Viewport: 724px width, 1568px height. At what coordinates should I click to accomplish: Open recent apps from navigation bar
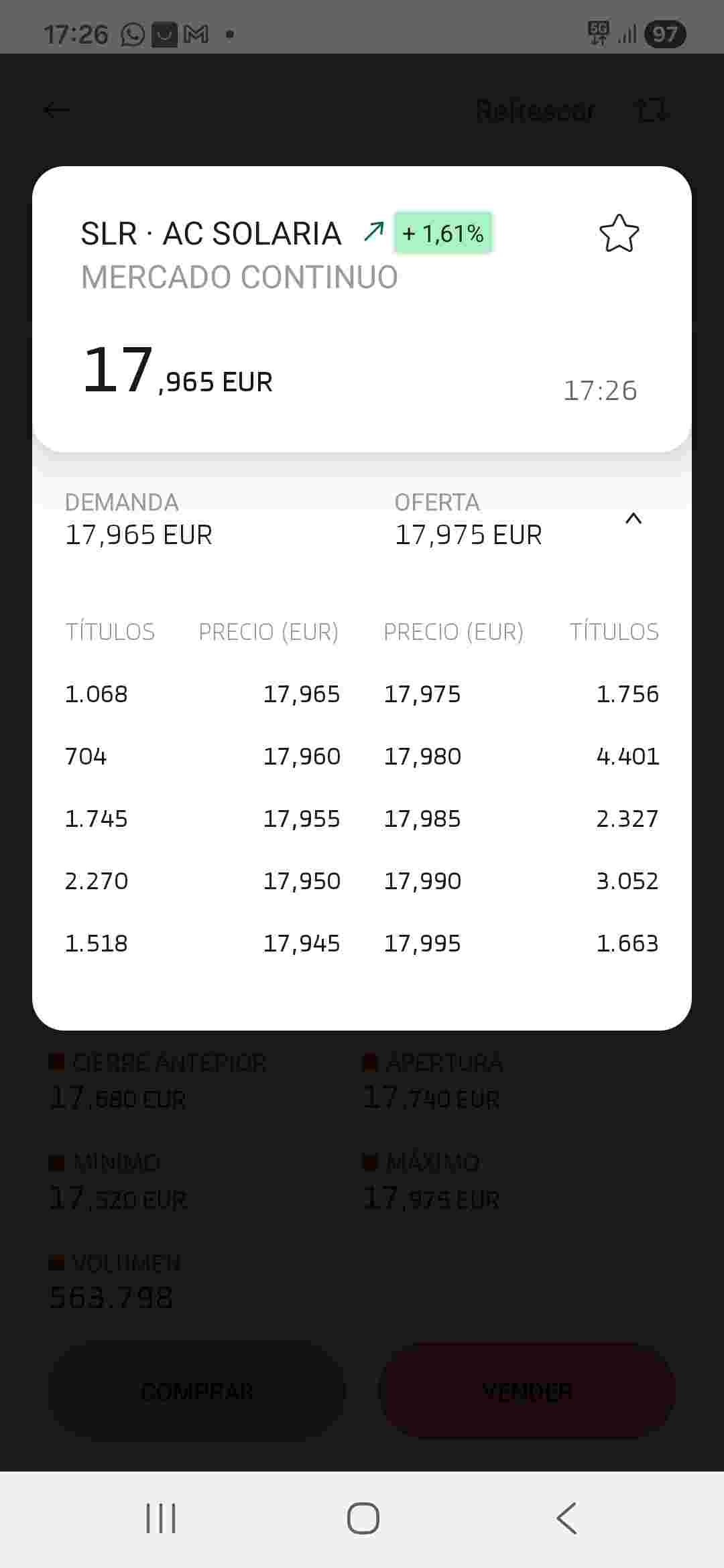click(161, 1518)
